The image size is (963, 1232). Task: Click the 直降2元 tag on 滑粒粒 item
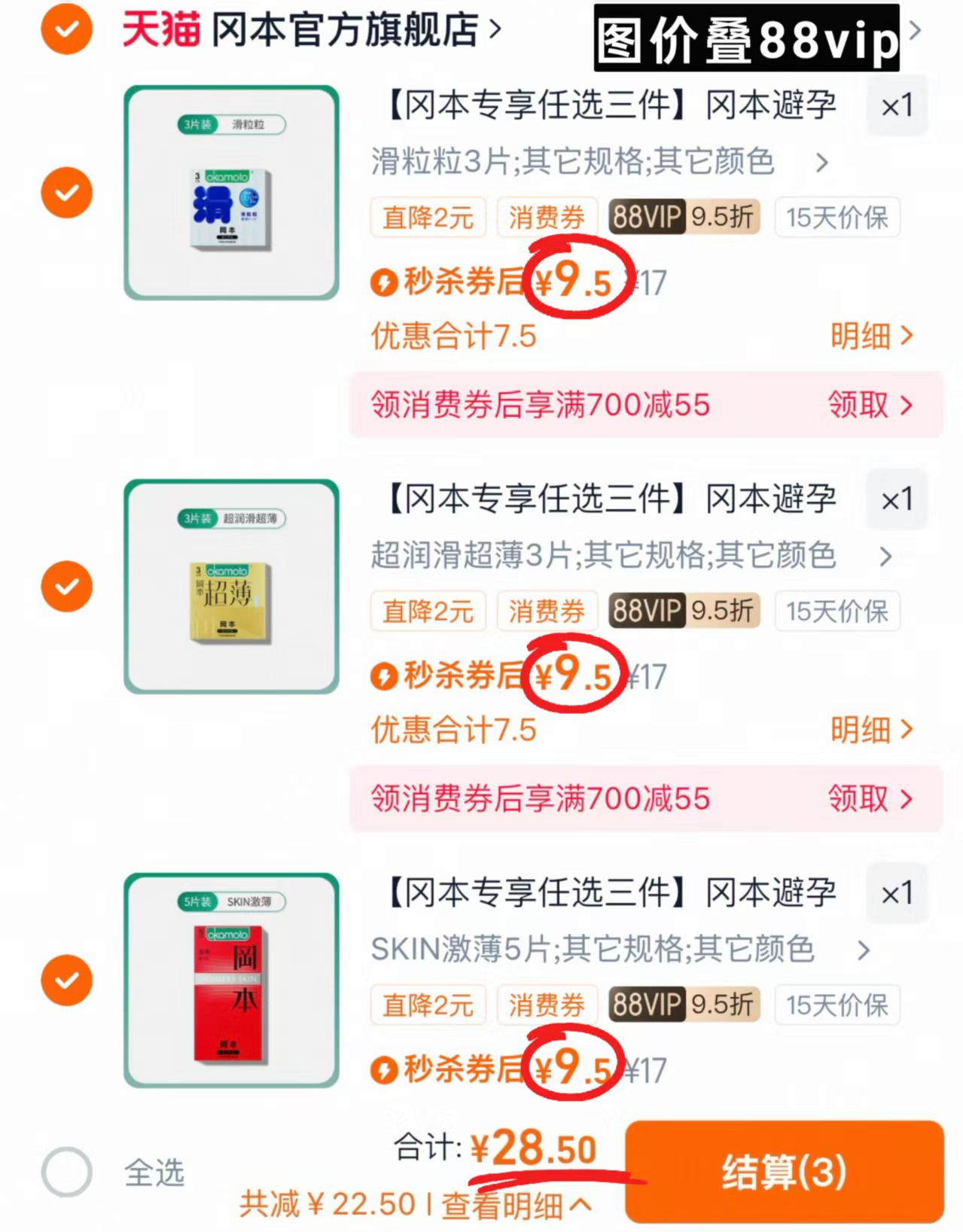428,217
